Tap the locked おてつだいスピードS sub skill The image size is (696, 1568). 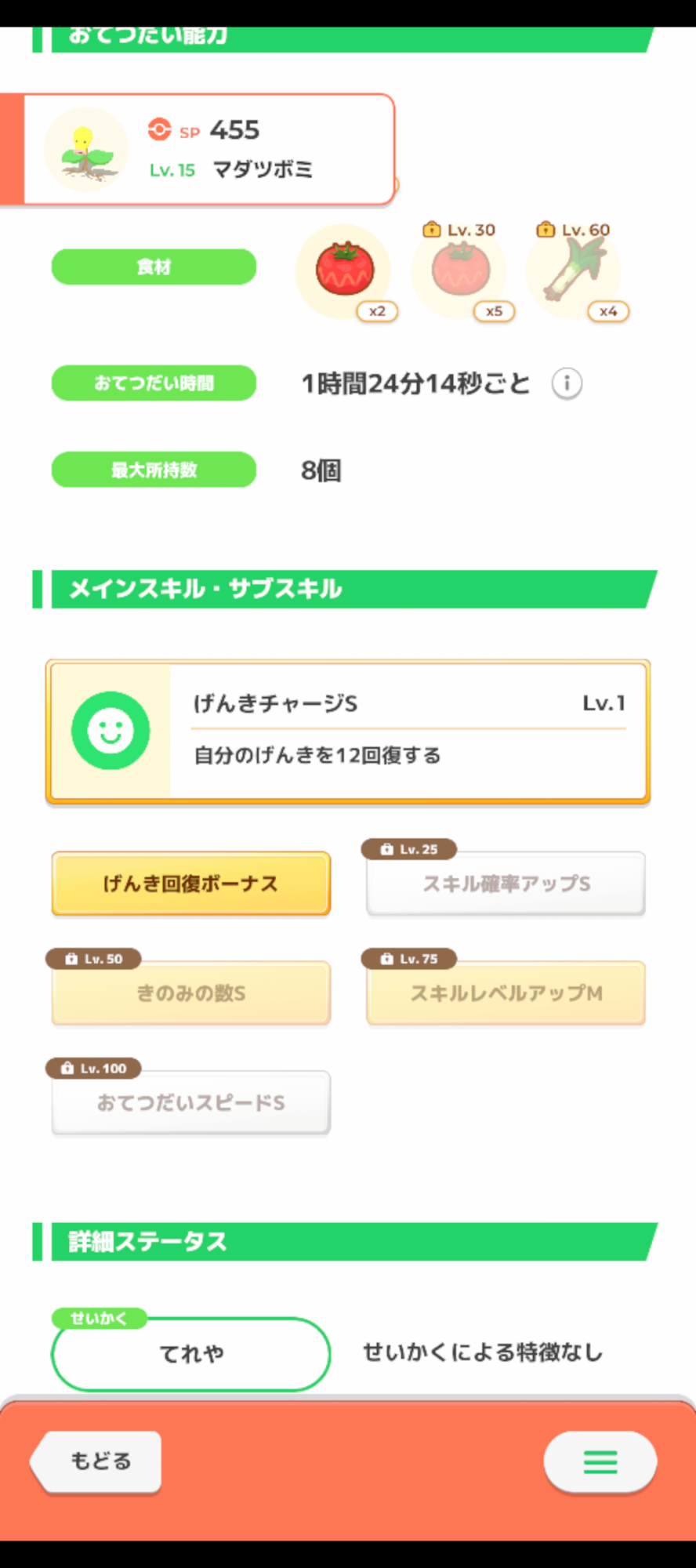(x=191, y=1103)
